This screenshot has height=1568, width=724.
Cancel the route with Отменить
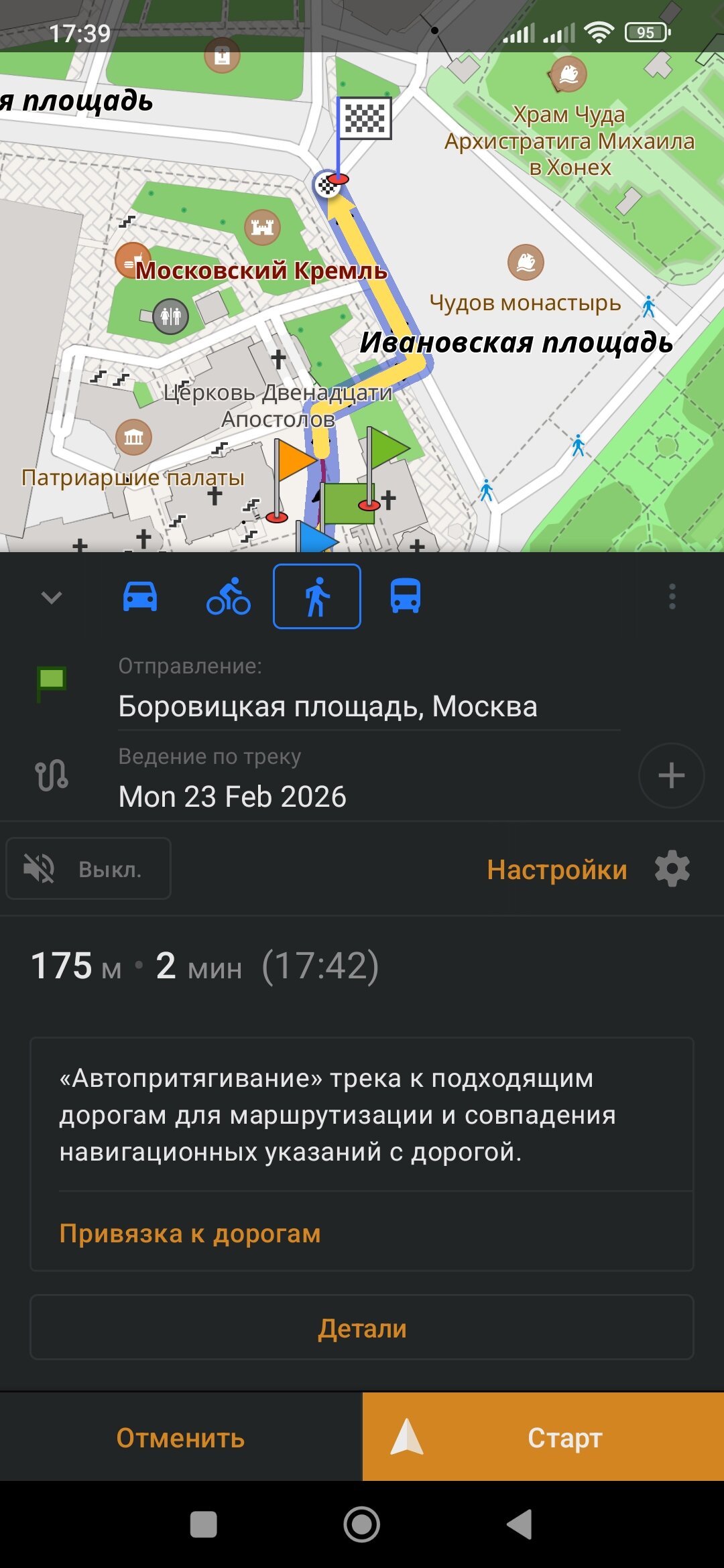[180, 1437]
